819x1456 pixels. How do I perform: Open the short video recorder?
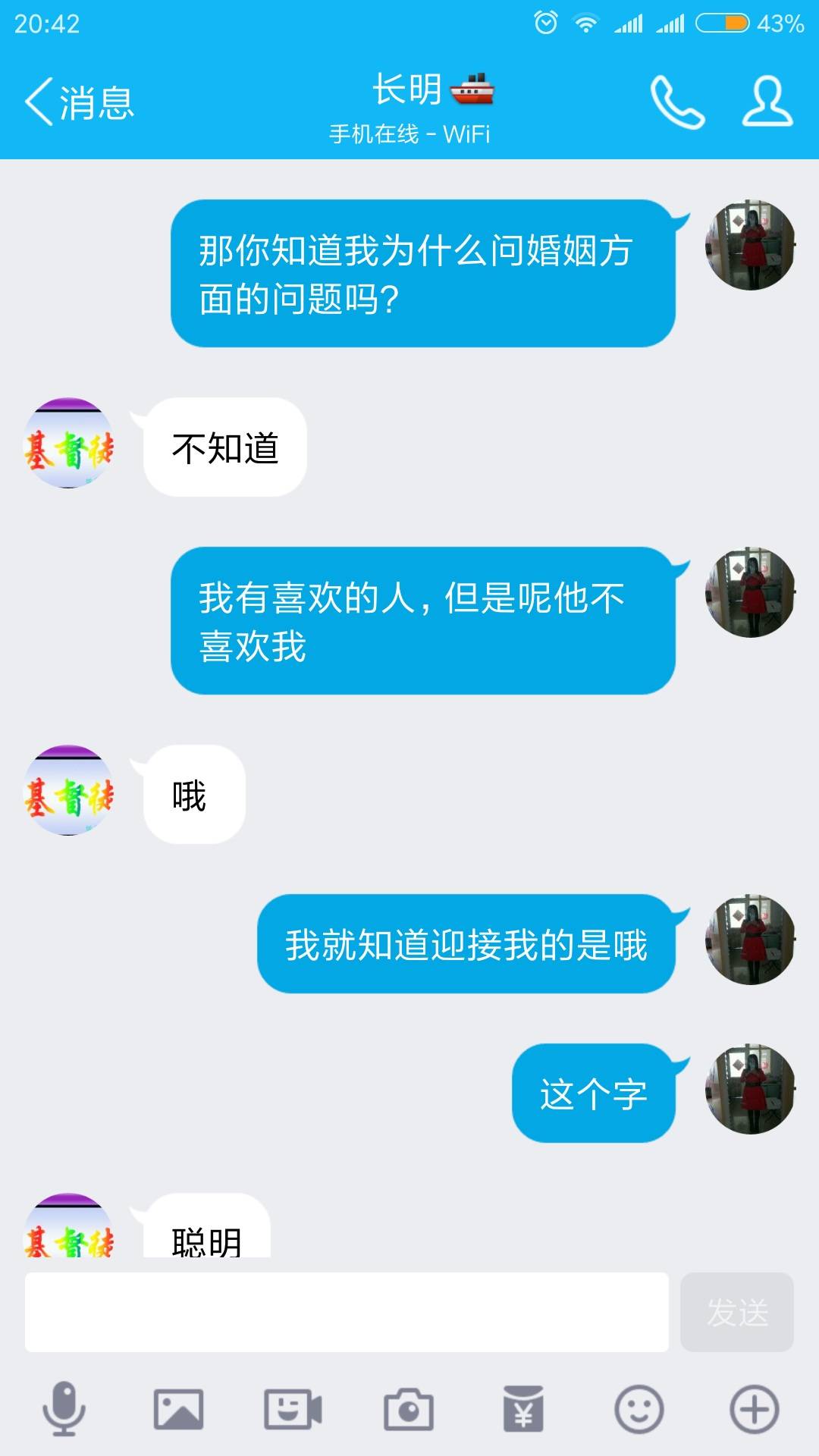pos(293,1409)
